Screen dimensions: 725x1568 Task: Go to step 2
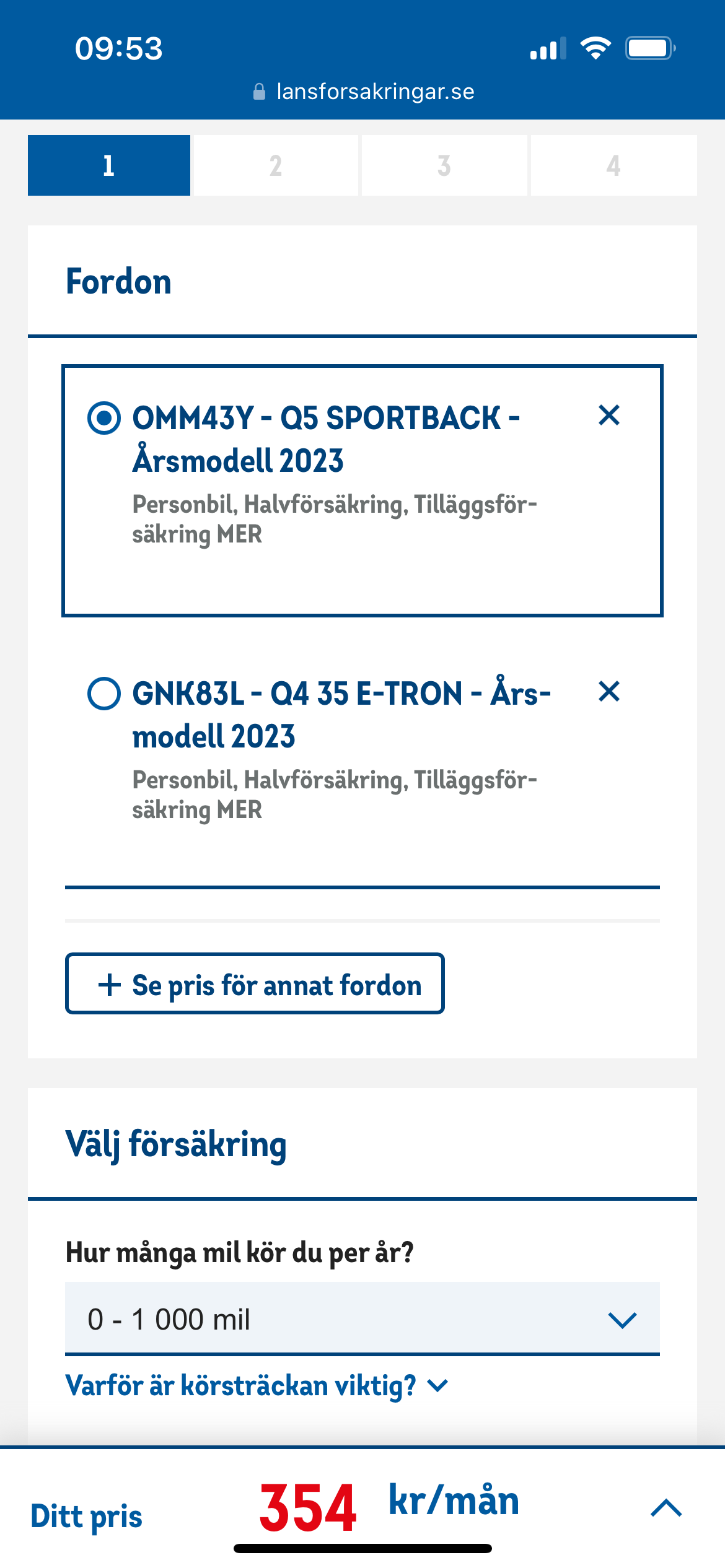click(276, 166)
